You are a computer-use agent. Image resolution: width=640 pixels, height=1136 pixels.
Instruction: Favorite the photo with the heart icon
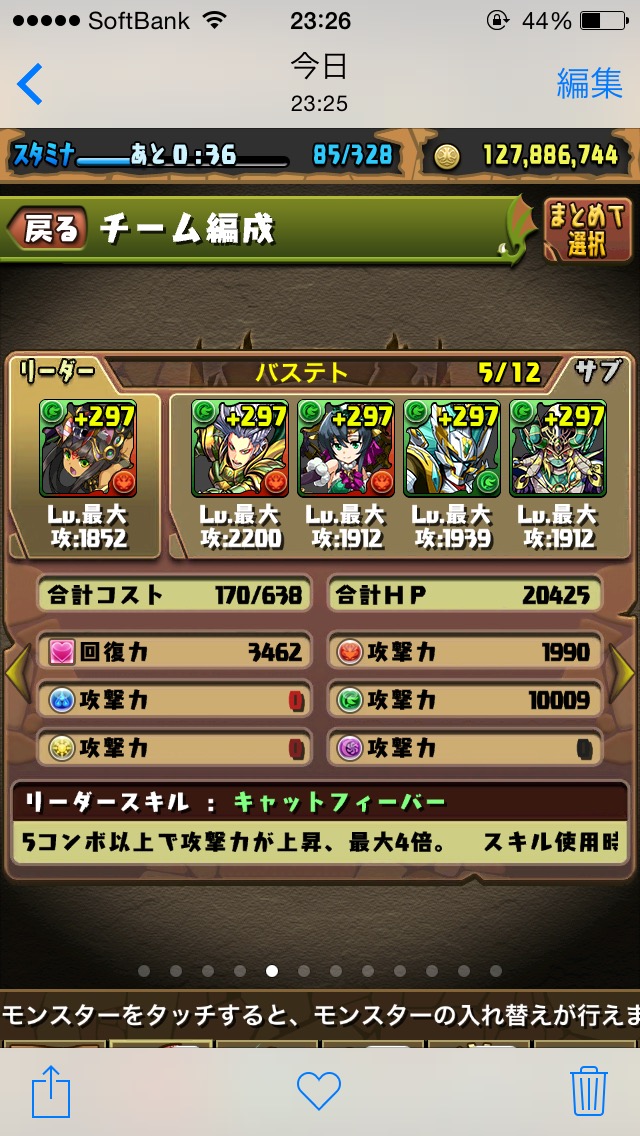click(x=319, y=1091)
